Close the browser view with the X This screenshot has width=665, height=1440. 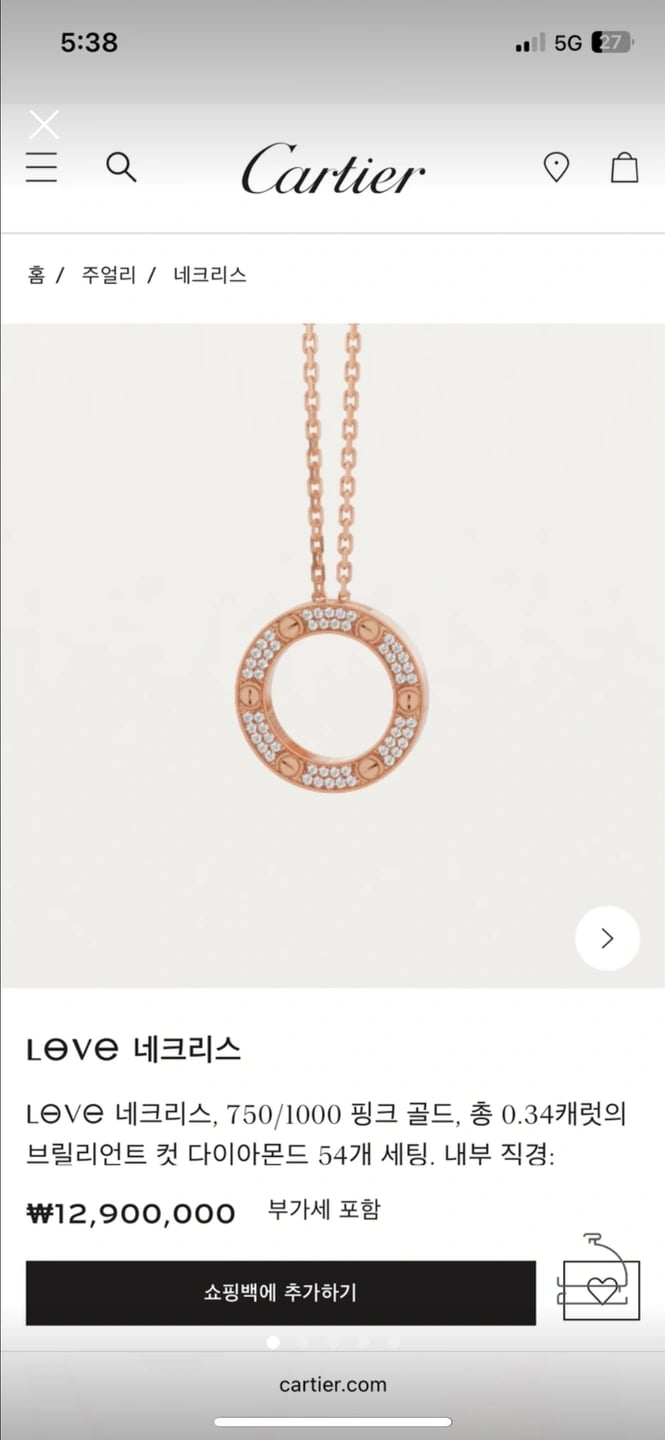pyautogui.click(x=44, y=125)
